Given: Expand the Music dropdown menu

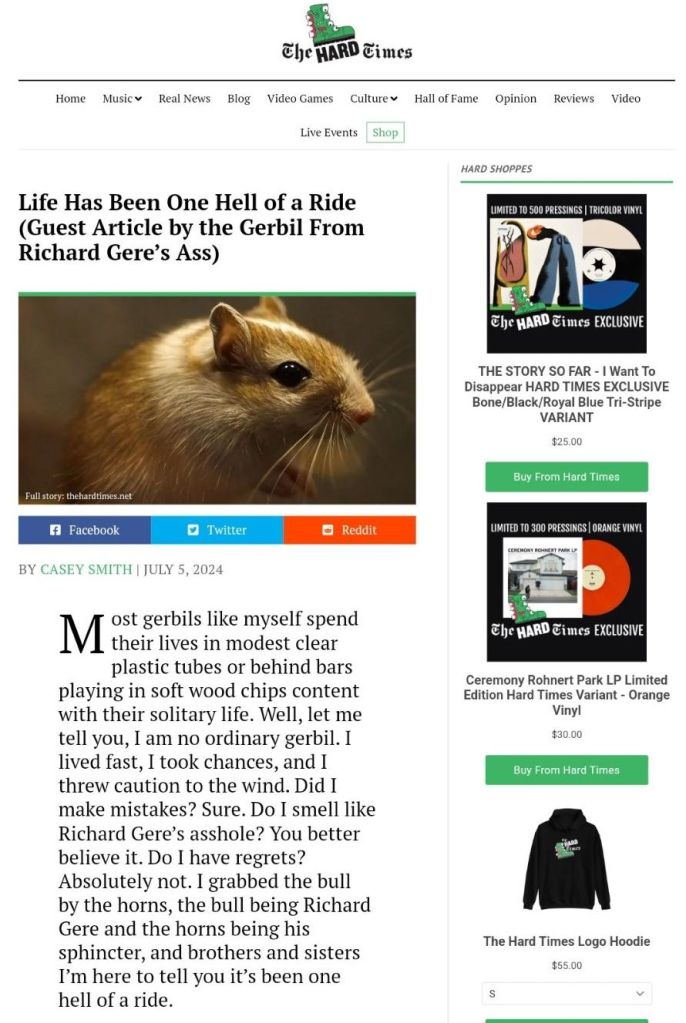Looking at the screenshot, I should click(x=122, y=98).
